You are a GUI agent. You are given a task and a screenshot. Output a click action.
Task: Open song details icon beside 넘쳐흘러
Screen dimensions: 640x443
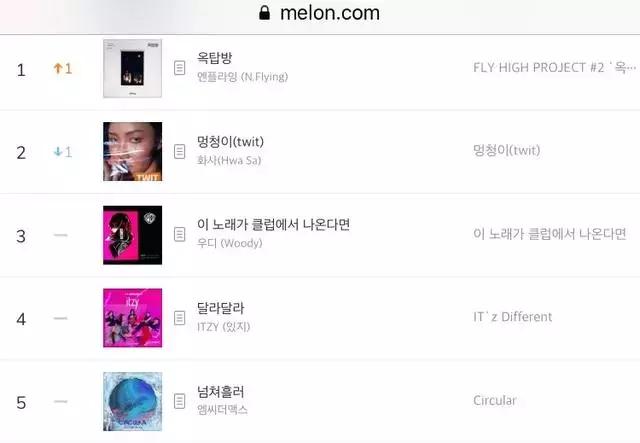180,400
